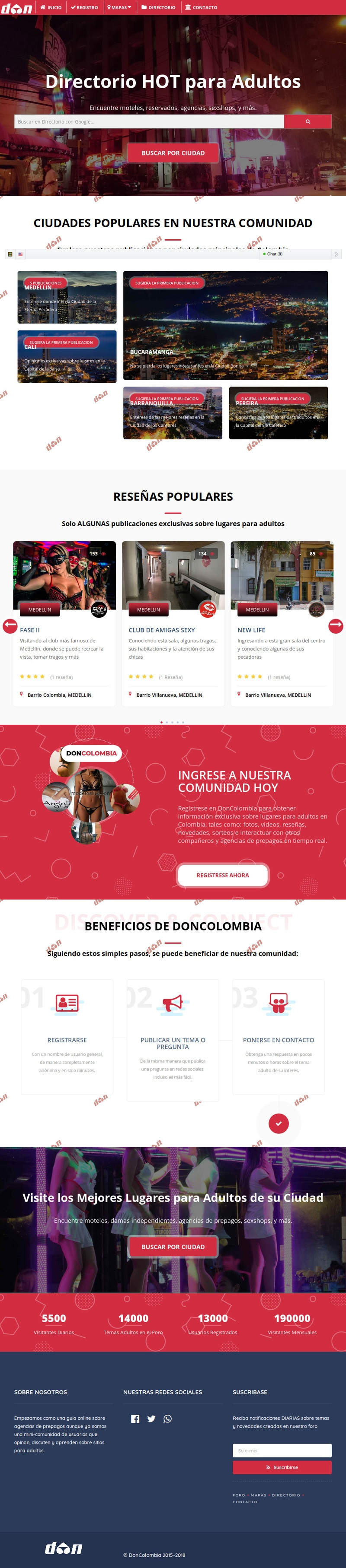This screenshot has width=346, height=1568.
Task: Go to the REGISTRO page
Action: point(84,7)
